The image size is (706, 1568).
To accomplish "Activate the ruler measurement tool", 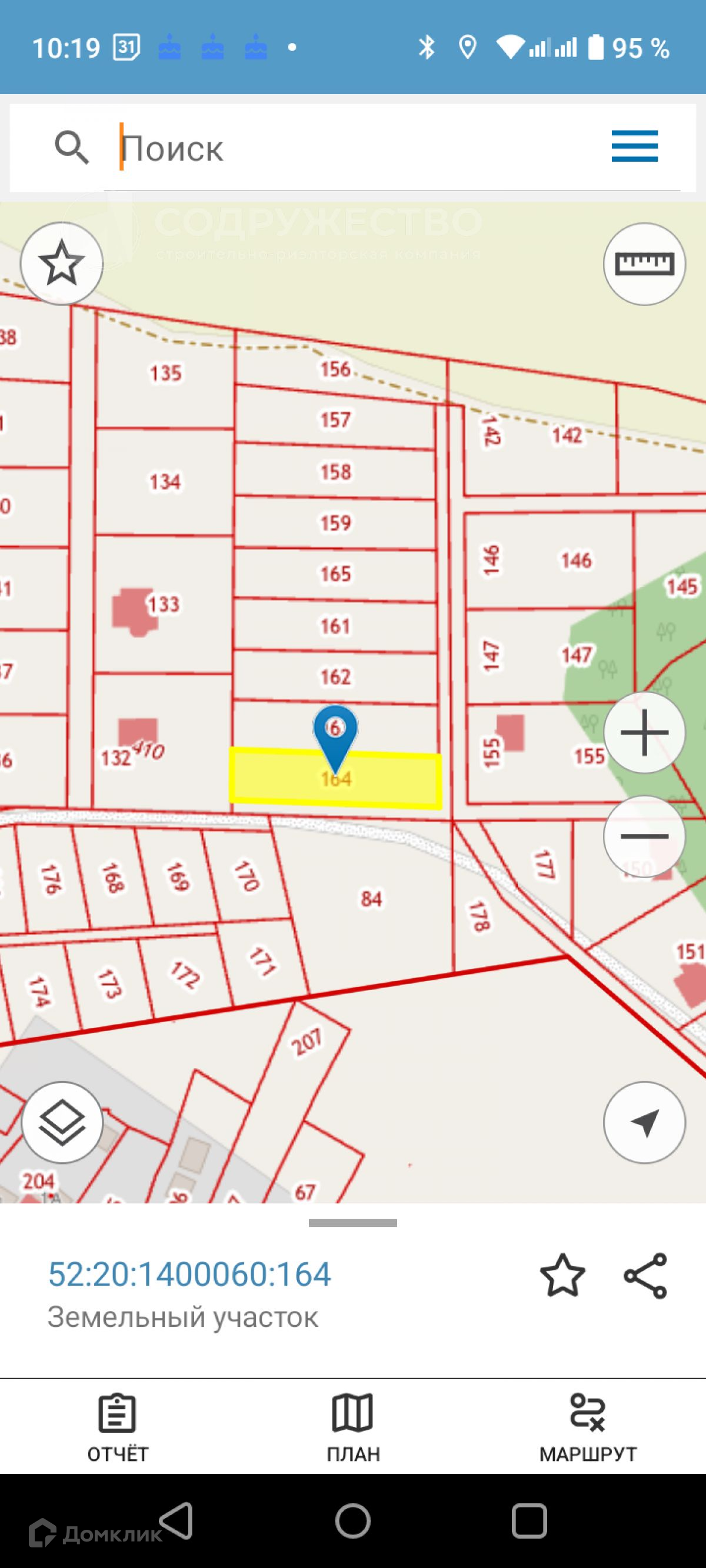I will [x=644, y=264].
